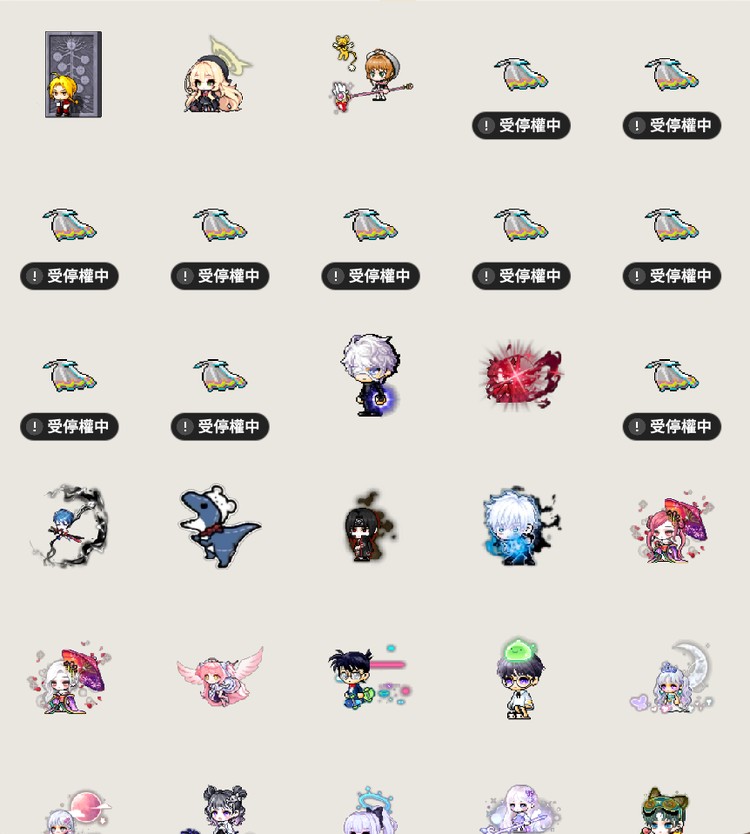Select the blonde girl with a halo

[217, 76]
